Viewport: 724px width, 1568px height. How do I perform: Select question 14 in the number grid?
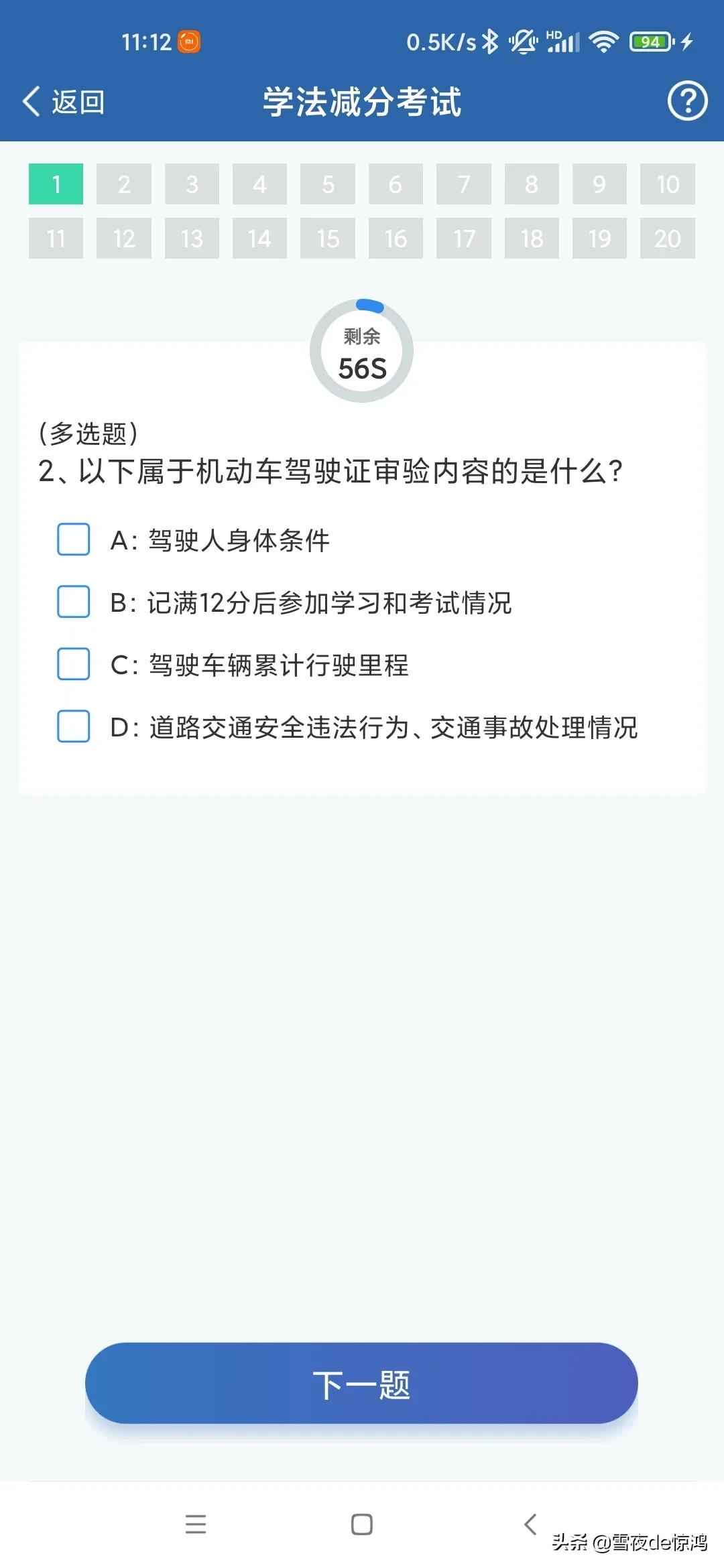[259, 238]
